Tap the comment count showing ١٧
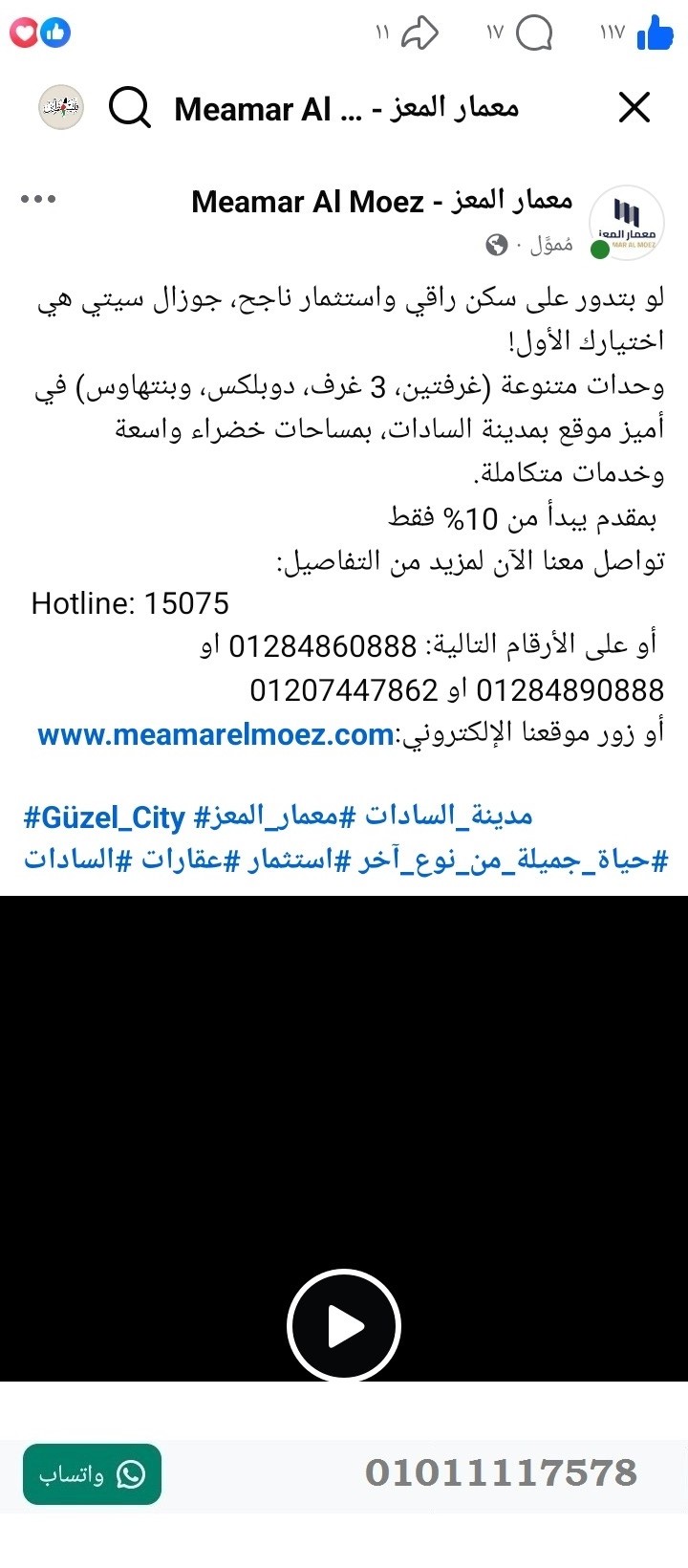This screenshot has width=688, height=1568. tap(496, 32)
